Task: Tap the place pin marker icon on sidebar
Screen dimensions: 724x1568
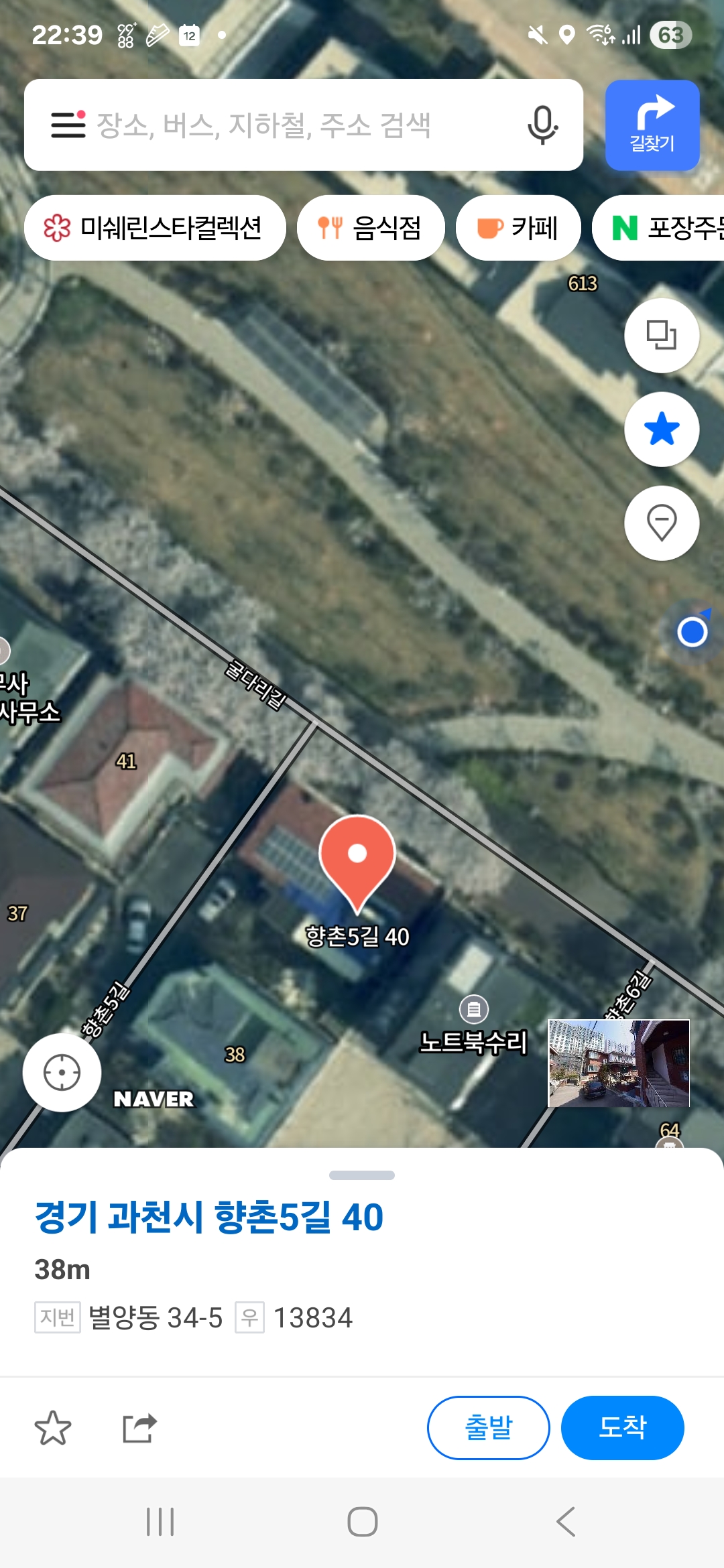Action: pyautogui.click(x=661, y=523)
